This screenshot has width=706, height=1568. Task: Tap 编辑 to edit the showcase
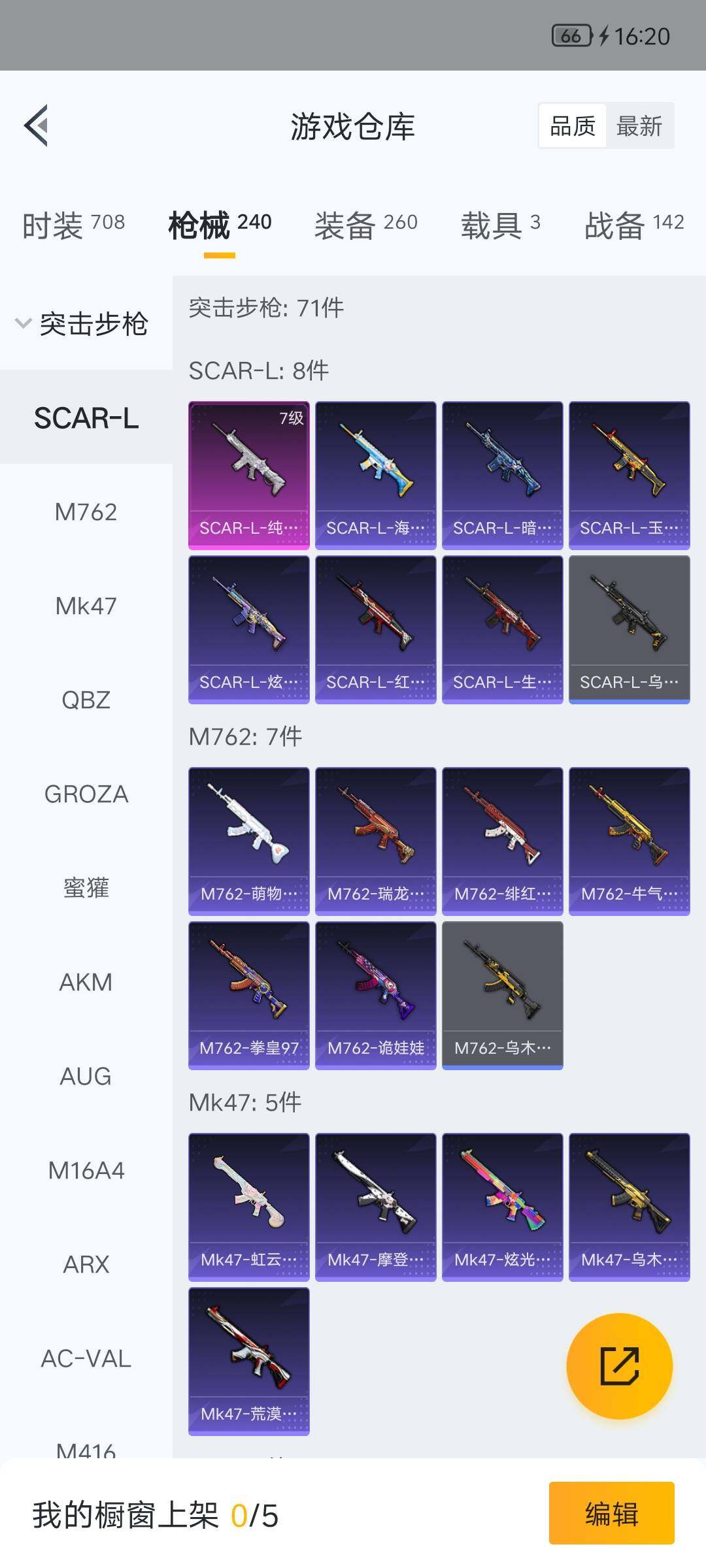point(611,1513)
